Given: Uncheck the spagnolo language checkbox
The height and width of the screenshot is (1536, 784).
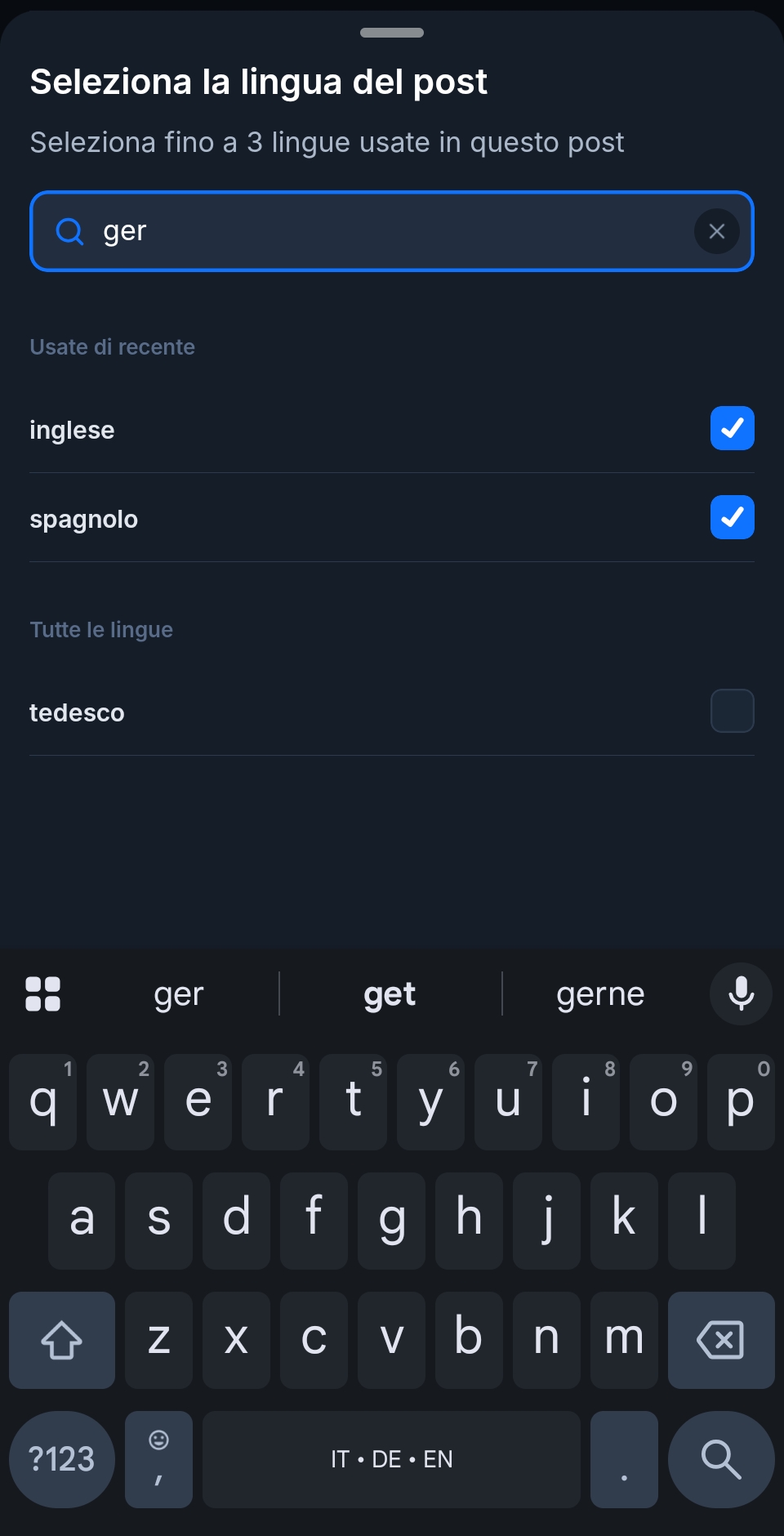Looking at the screenshot, I should coord(732,517).
